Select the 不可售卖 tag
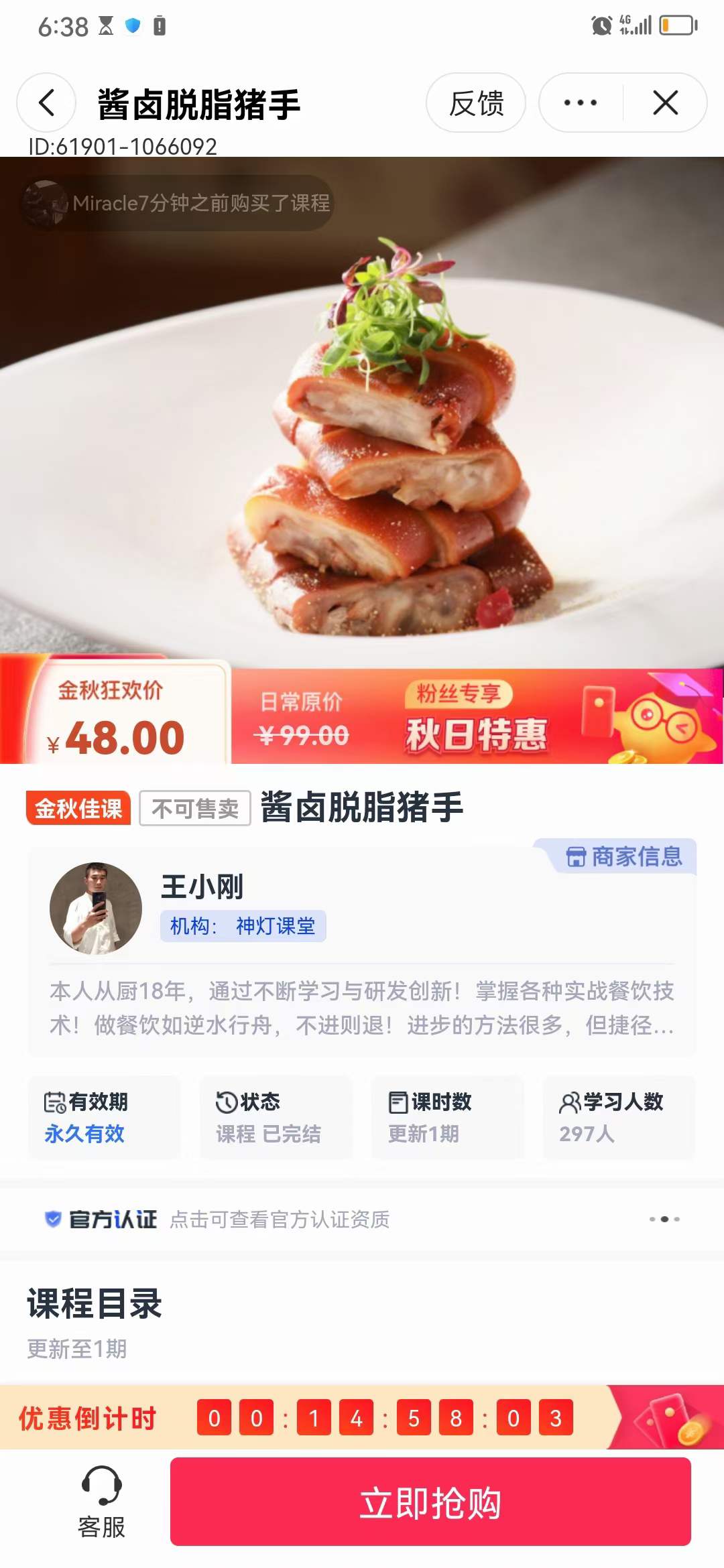The height and width of the screenshot is (1568, 724). click(x=193, y=809)
